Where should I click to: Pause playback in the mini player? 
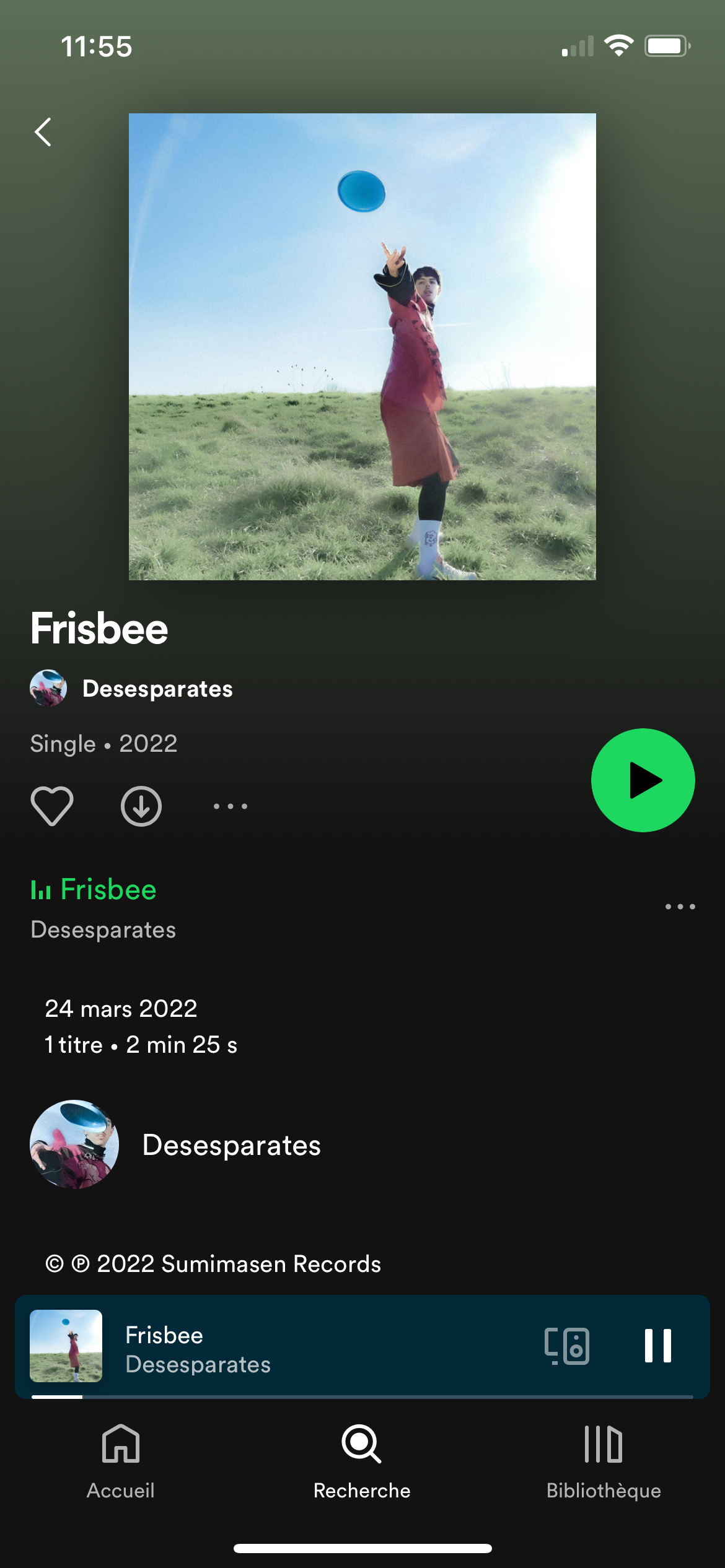tap(657, 1346)
